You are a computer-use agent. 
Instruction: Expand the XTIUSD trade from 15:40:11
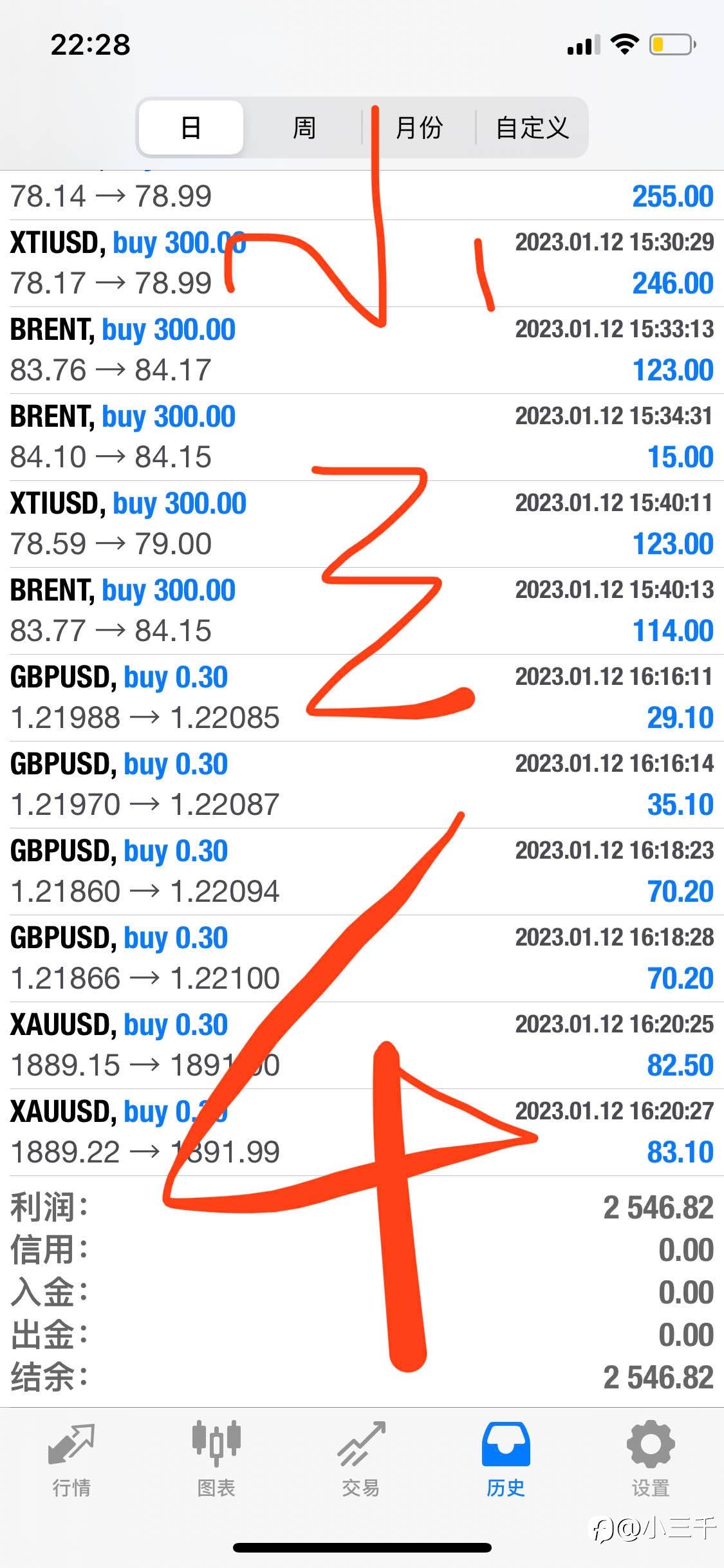(x=362, y=524)
